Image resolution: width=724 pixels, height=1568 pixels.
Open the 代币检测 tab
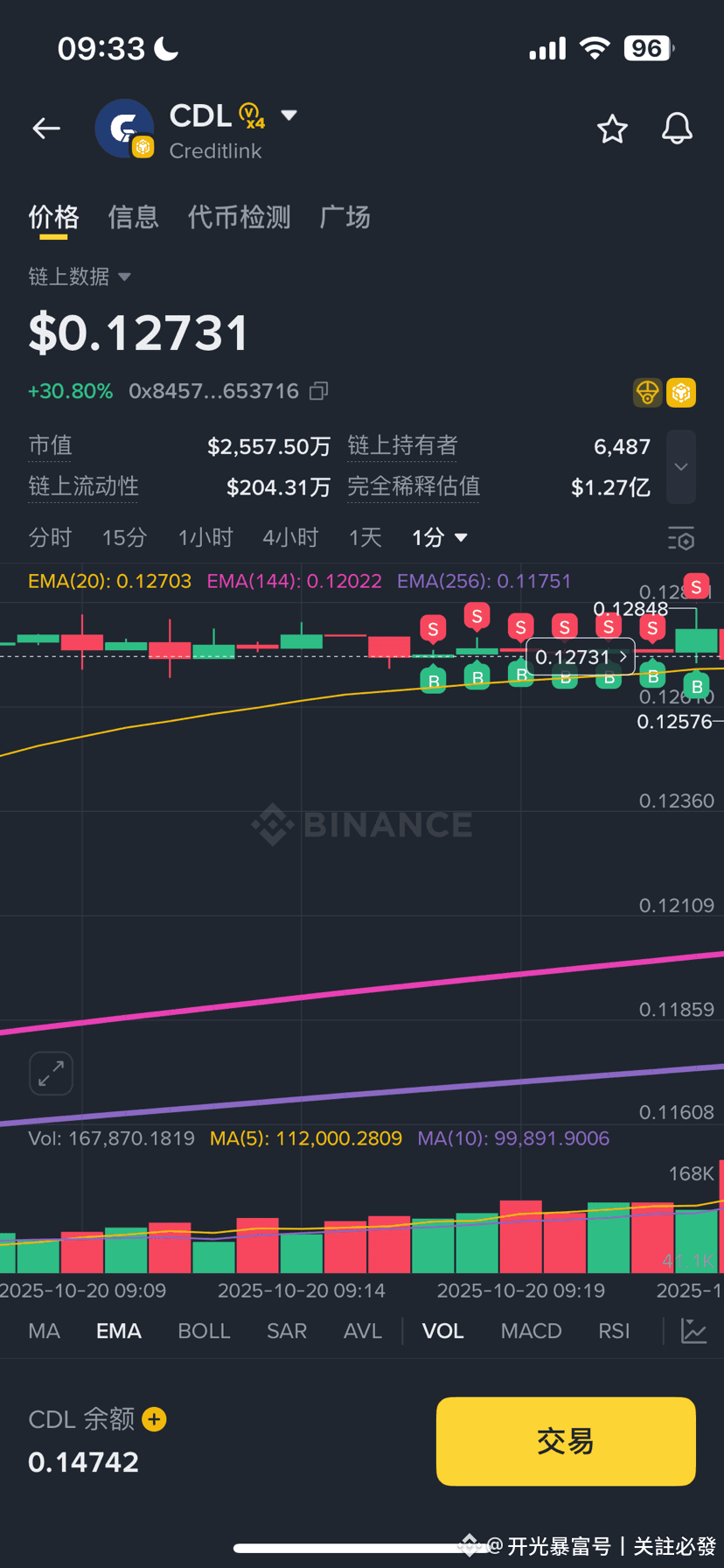point(239,217)
